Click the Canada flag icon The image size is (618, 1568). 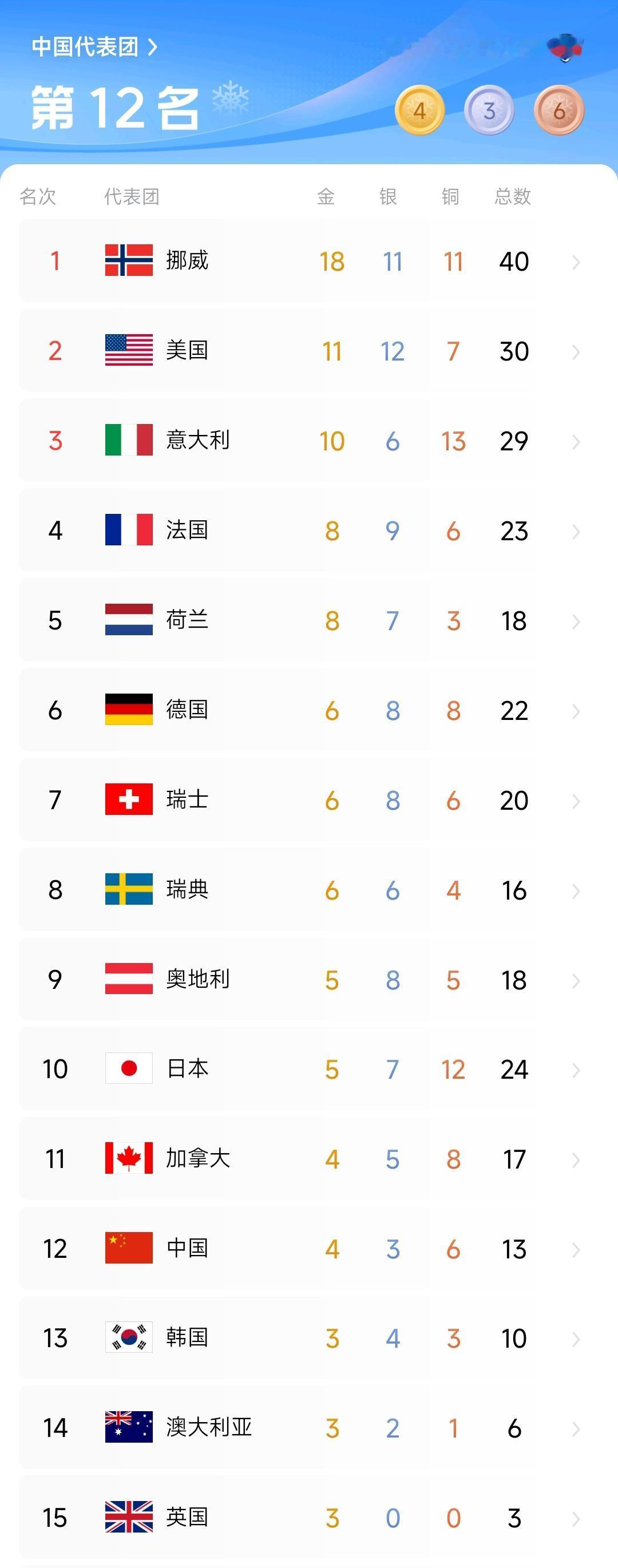coord(129,1159)
